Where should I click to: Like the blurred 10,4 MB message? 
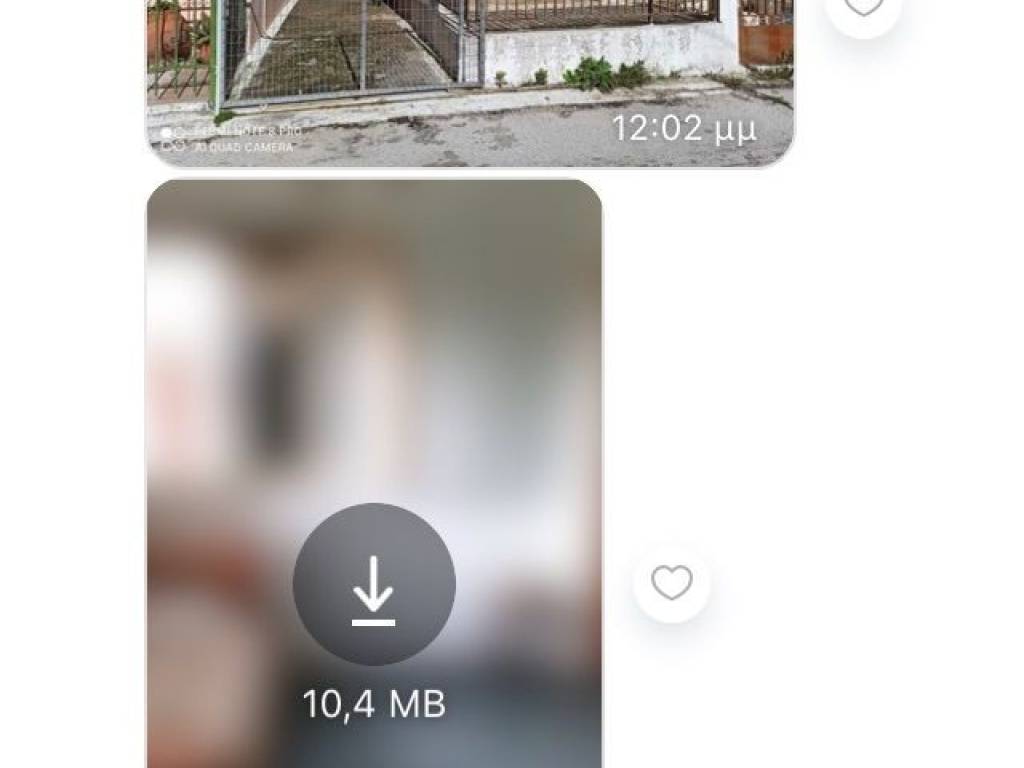click(671, 583)
